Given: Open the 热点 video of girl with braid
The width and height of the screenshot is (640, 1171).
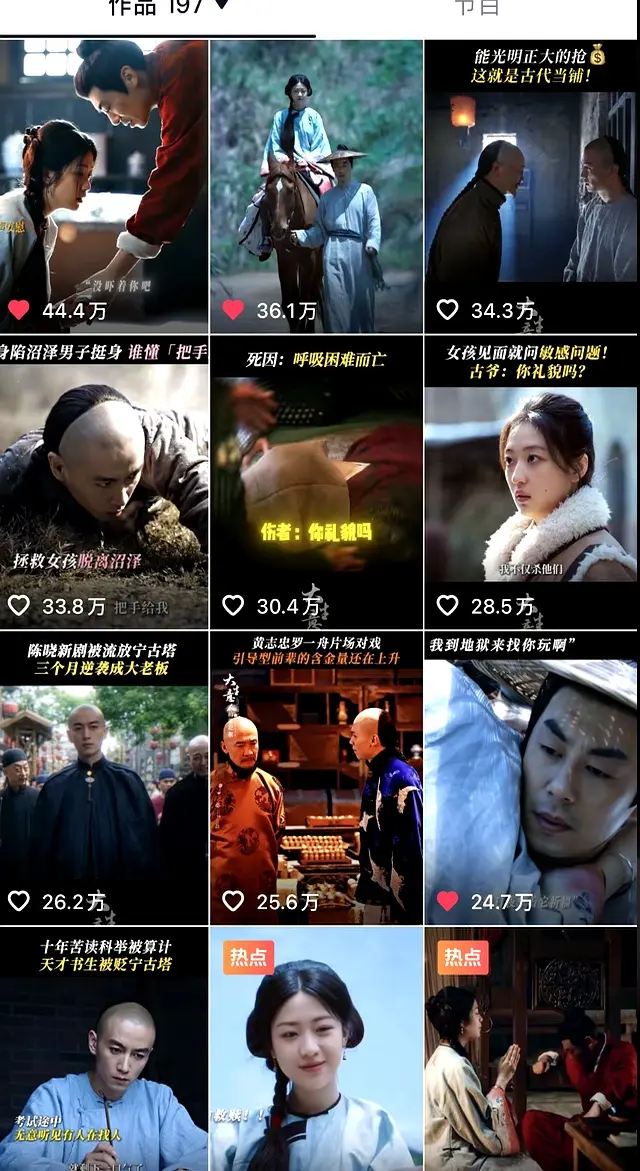Looking at the screenshot, I should click(x=316, y=1050).
